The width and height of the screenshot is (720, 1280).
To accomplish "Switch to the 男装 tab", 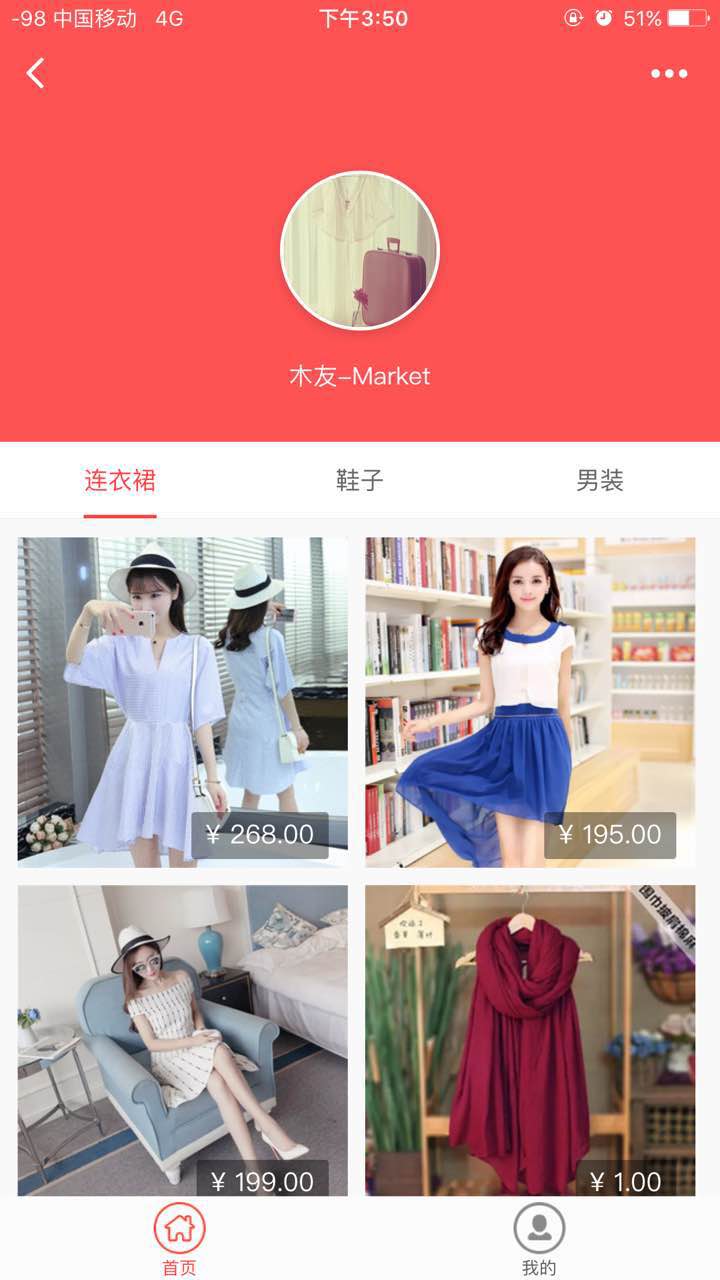I will click(x=600, y=481).
